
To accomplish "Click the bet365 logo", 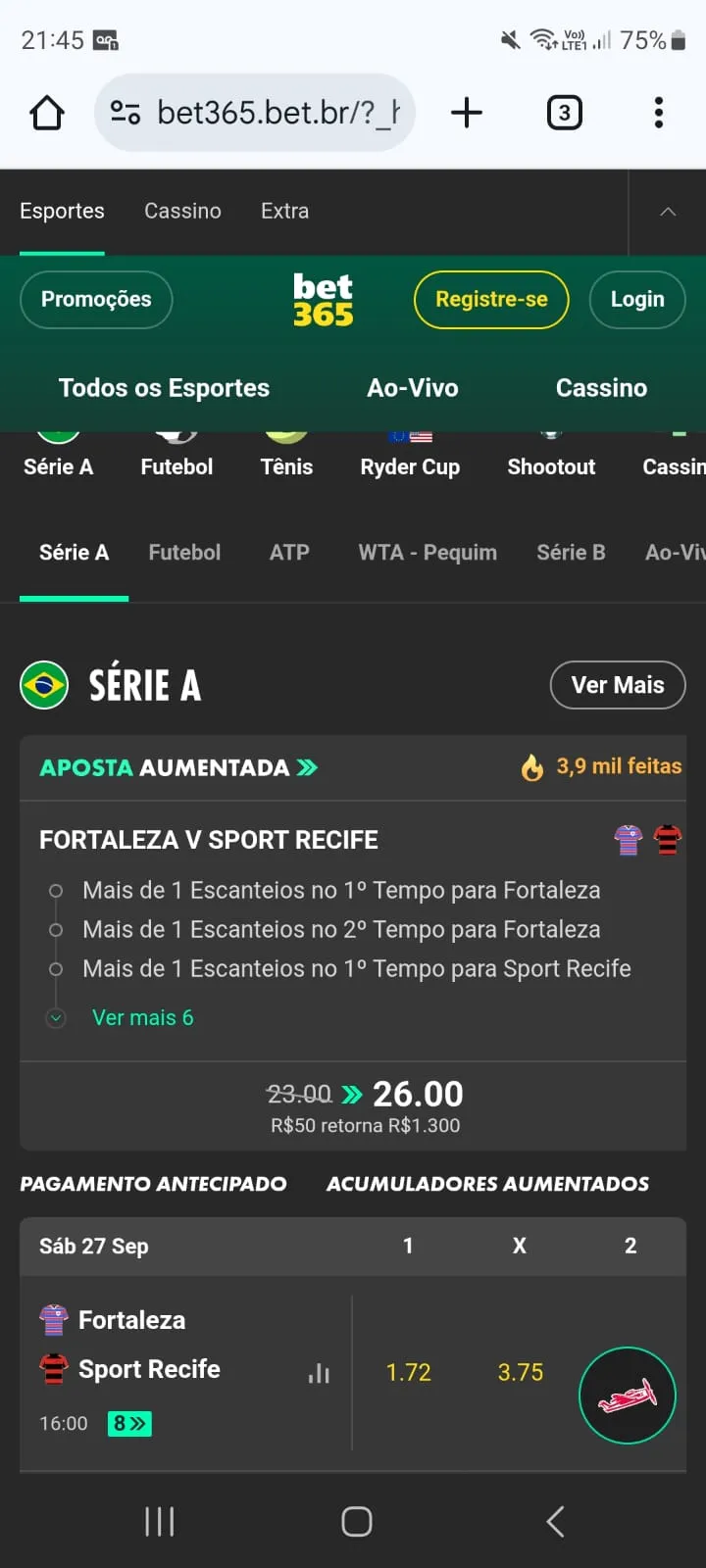I will click(x=324, y=300).
